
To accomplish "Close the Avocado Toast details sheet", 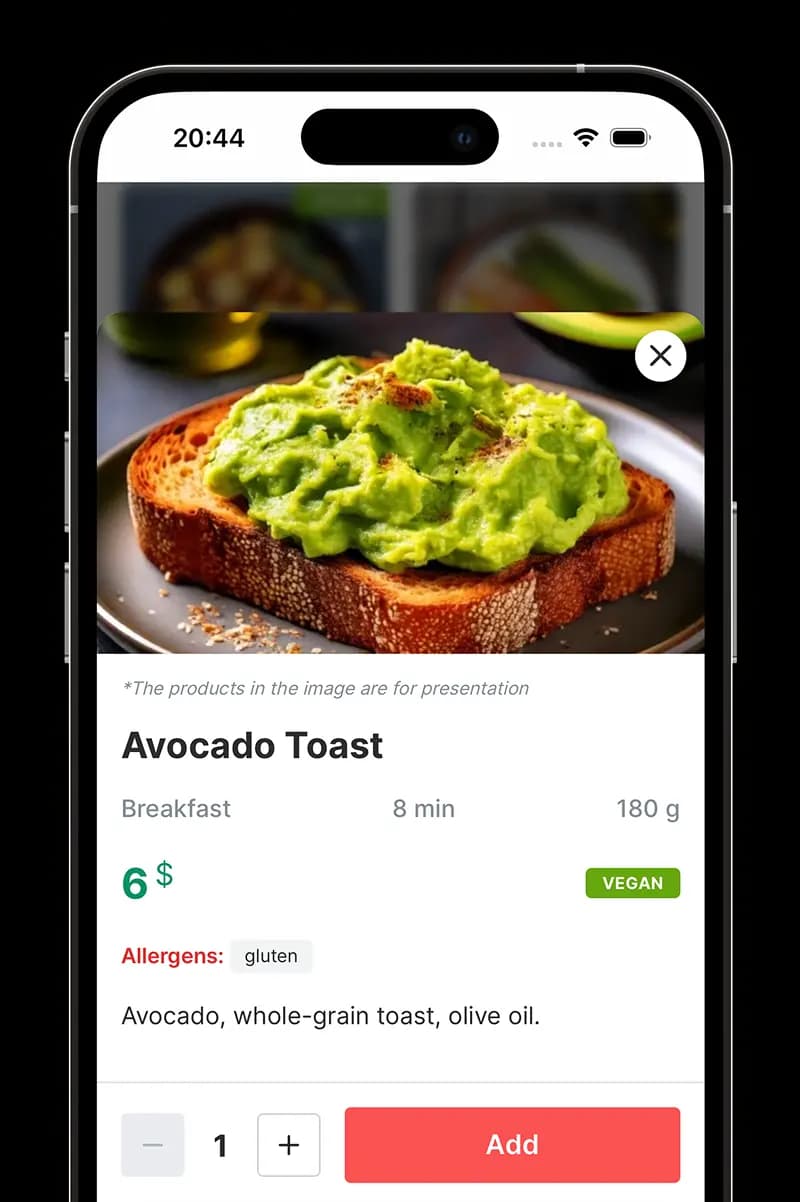I will pos(660,356).
